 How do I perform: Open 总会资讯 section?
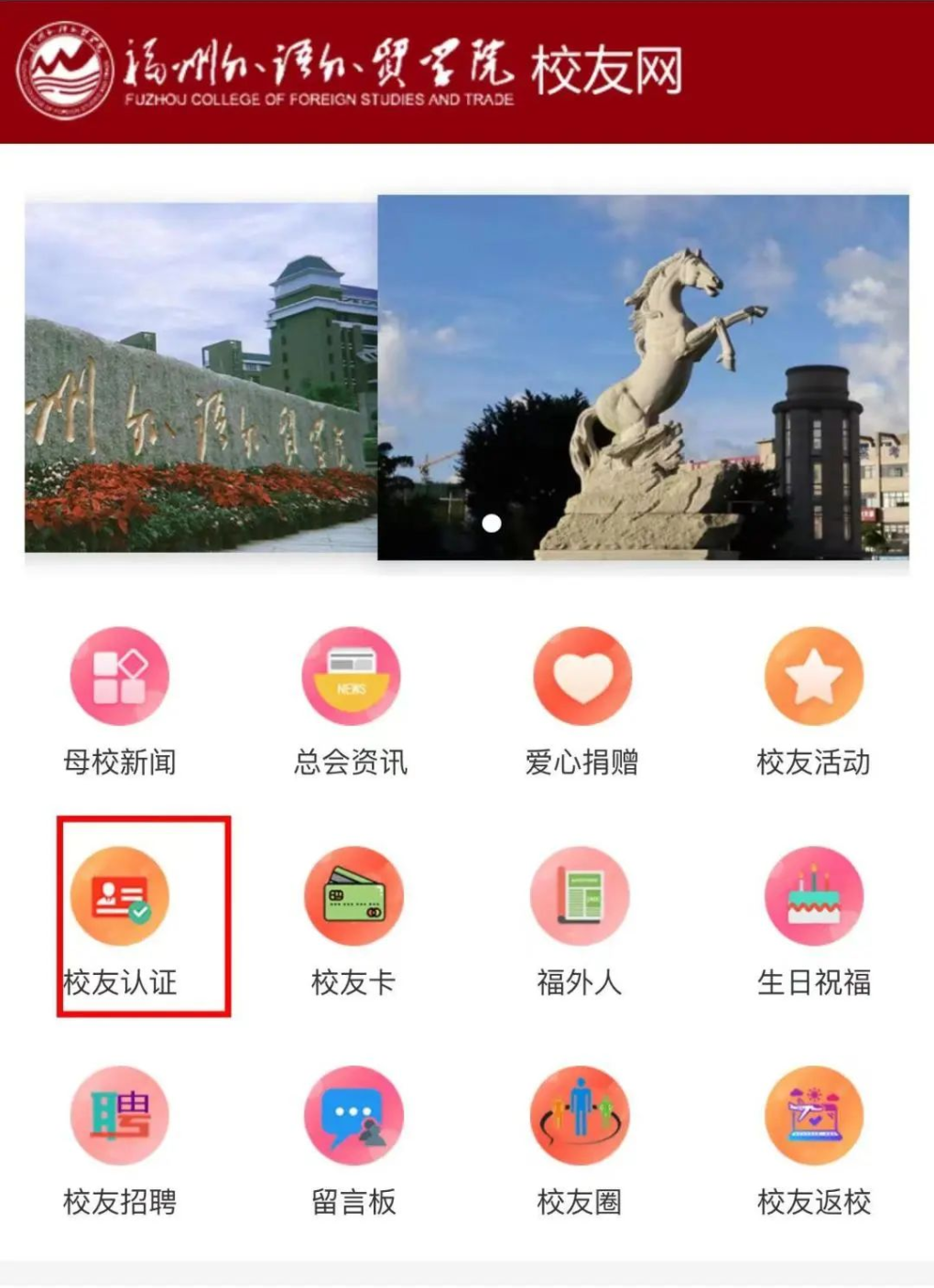pos(351,676)
